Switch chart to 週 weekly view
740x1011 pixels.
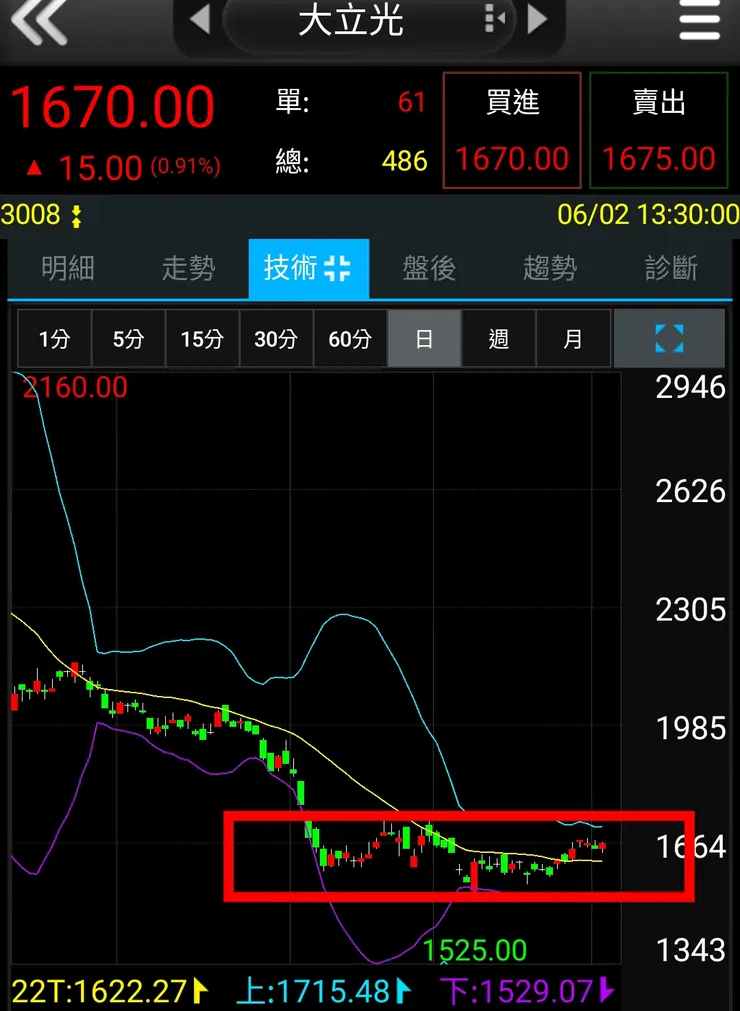pyautogui.click(x=499, y=339)
